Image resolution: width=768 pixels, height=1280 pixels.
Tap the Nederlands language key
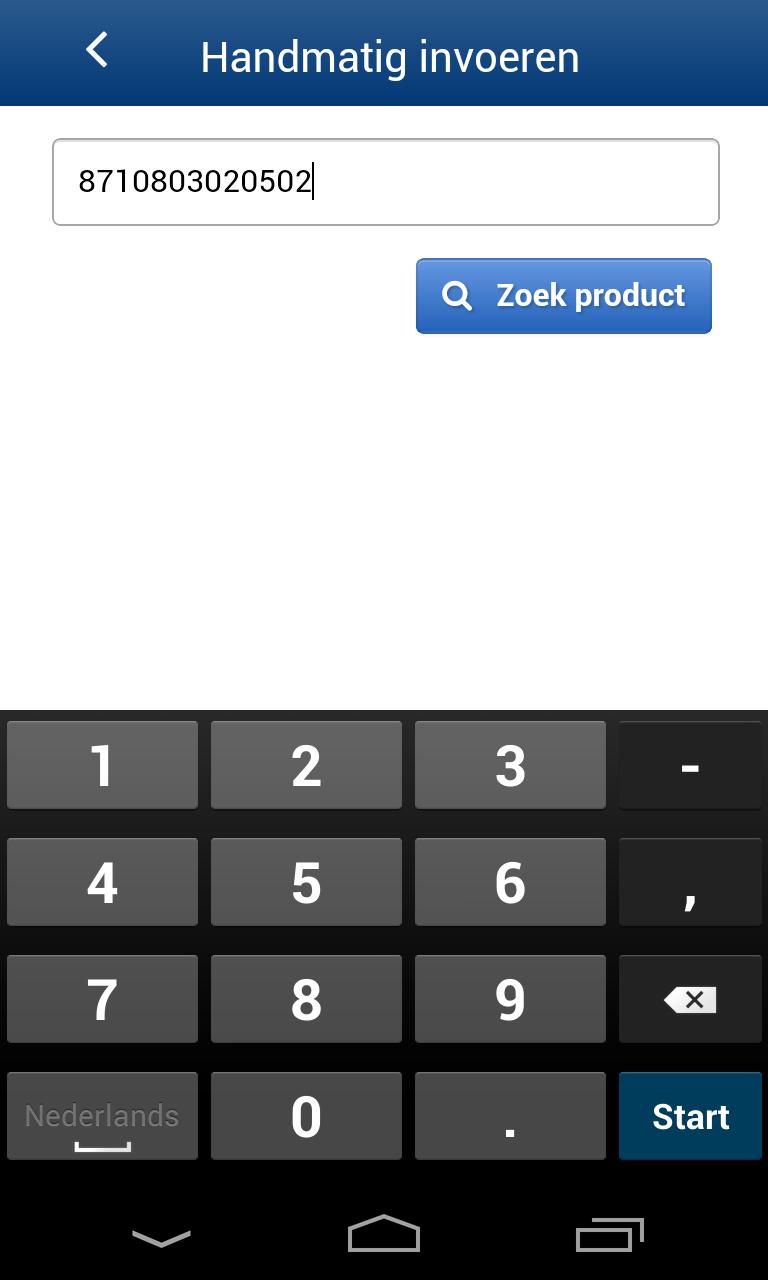pos(102,1116)
